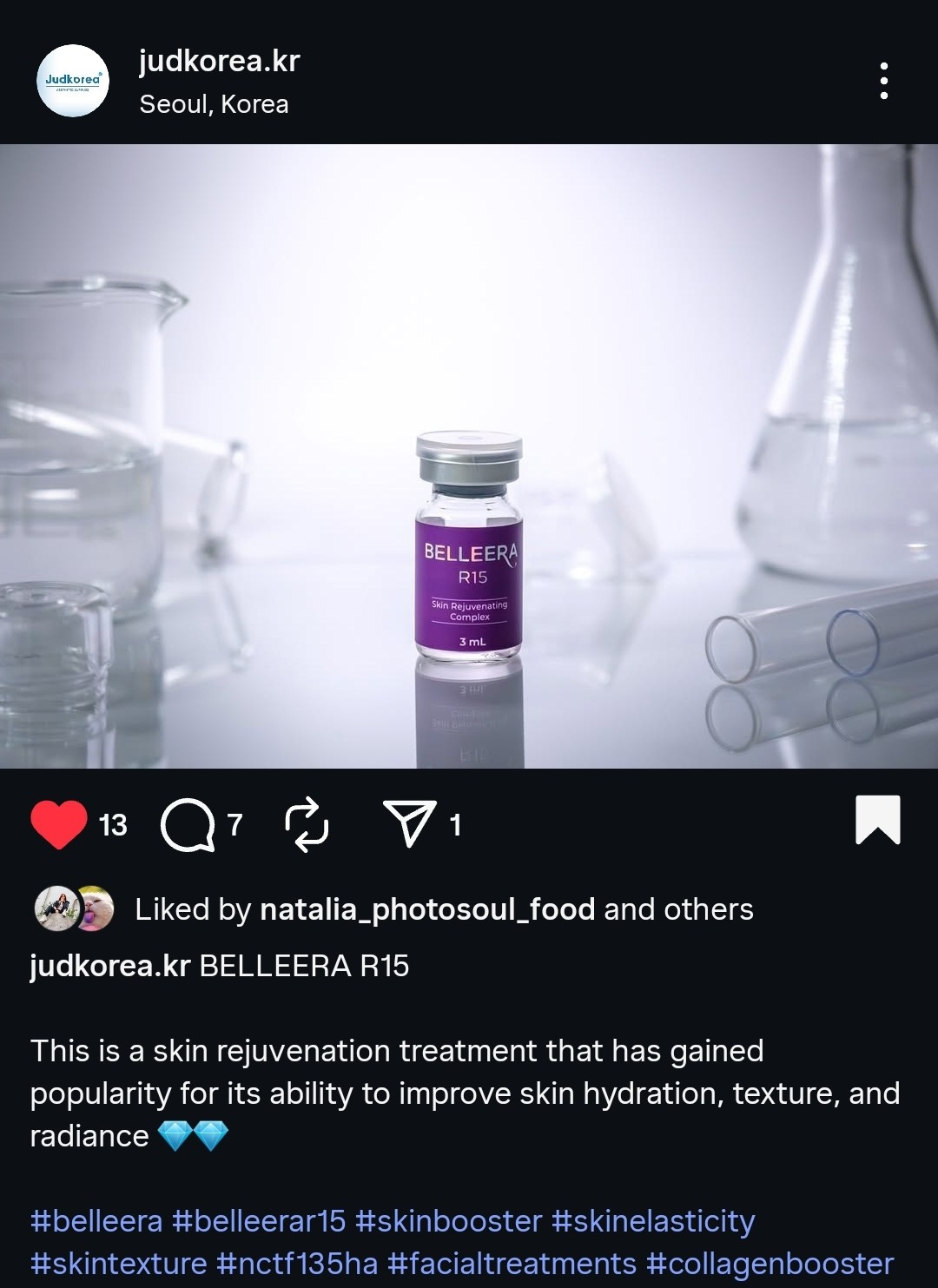View the Seoul, Korea location
This screenshot has height=1288, width=938.
click(x=214, y=104)
